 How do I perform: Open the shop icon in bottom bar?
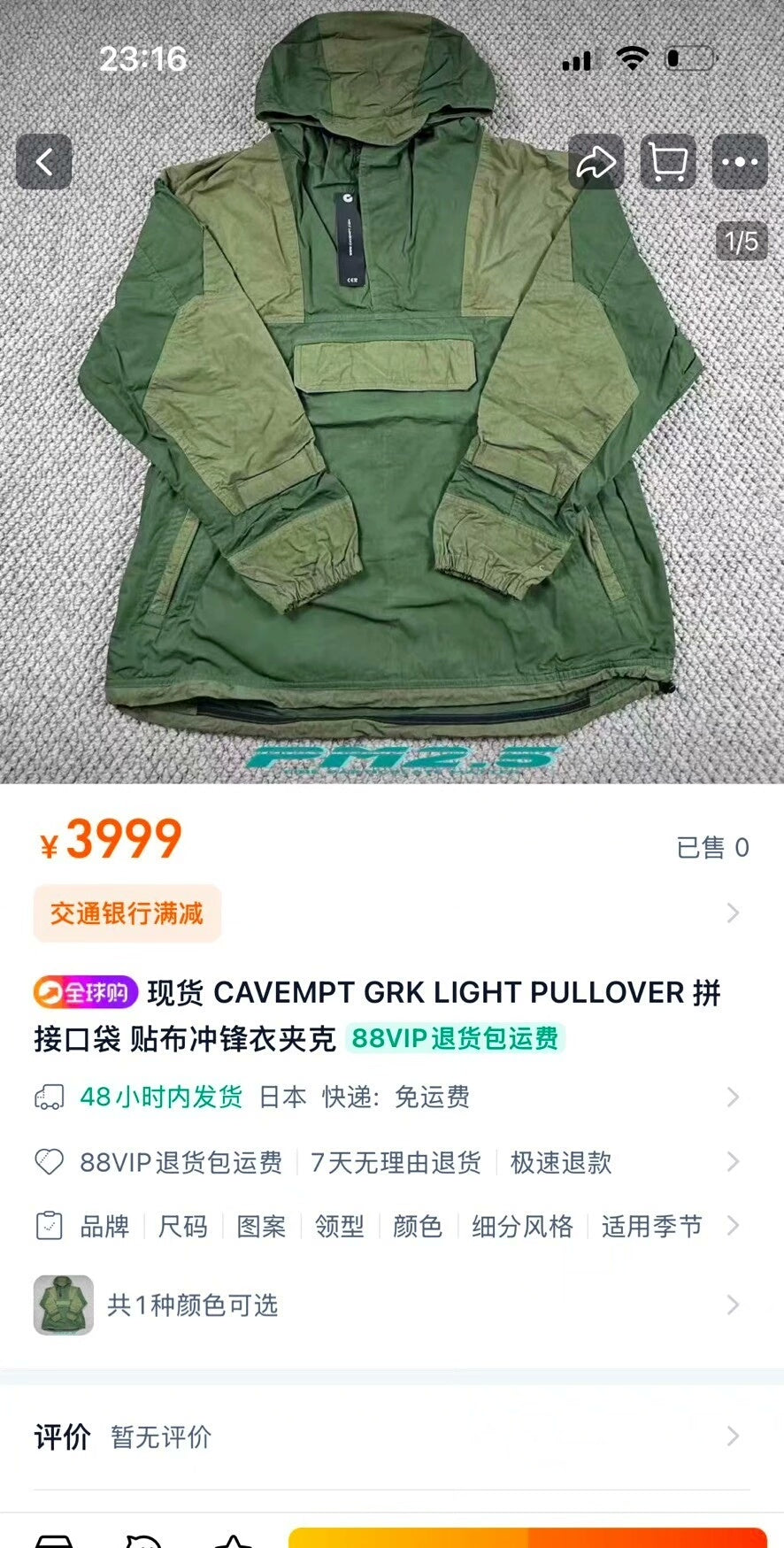pyautogui.click(x=55, y=1540)
